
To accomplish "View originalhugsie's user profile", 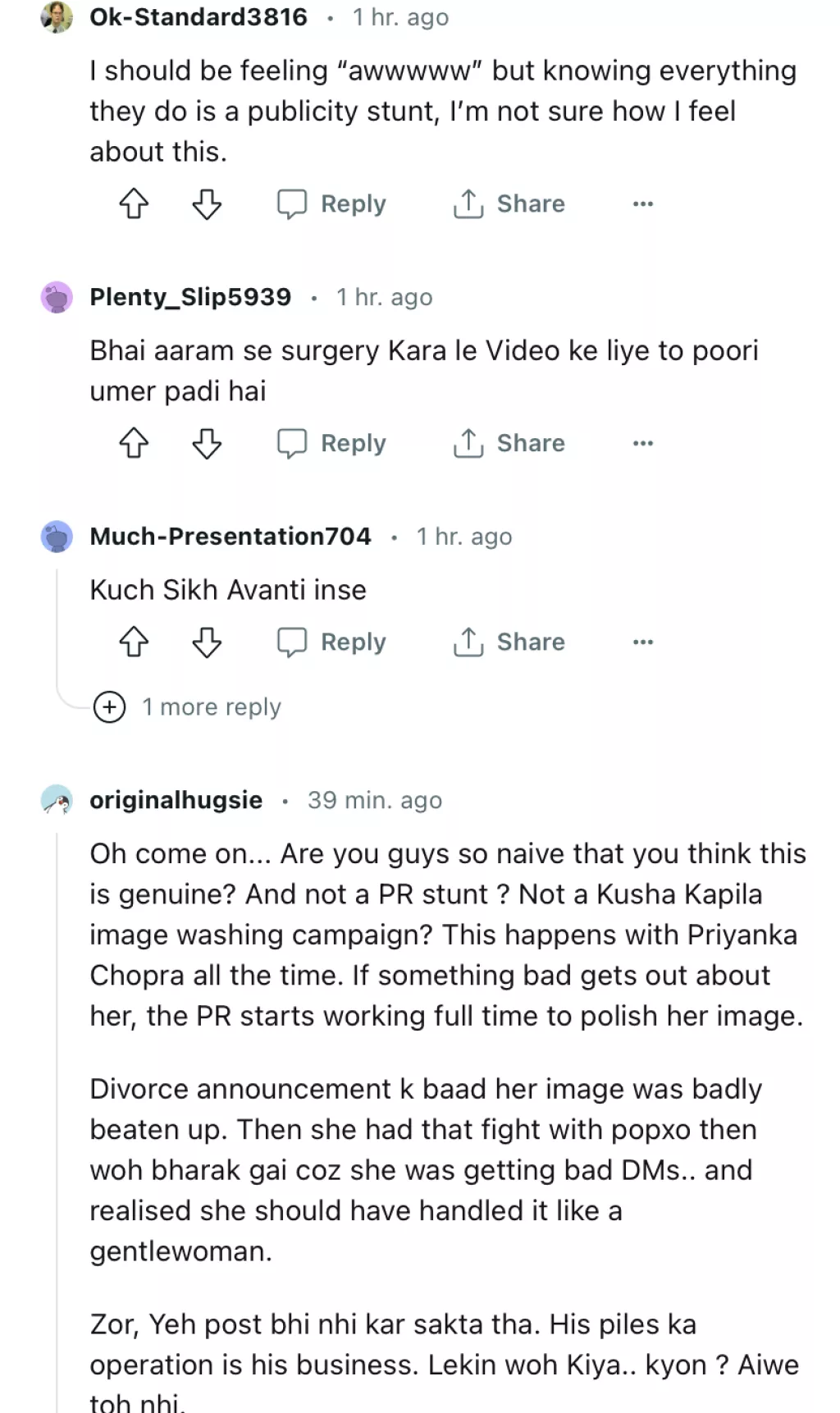I will click(x=175, y=800).
